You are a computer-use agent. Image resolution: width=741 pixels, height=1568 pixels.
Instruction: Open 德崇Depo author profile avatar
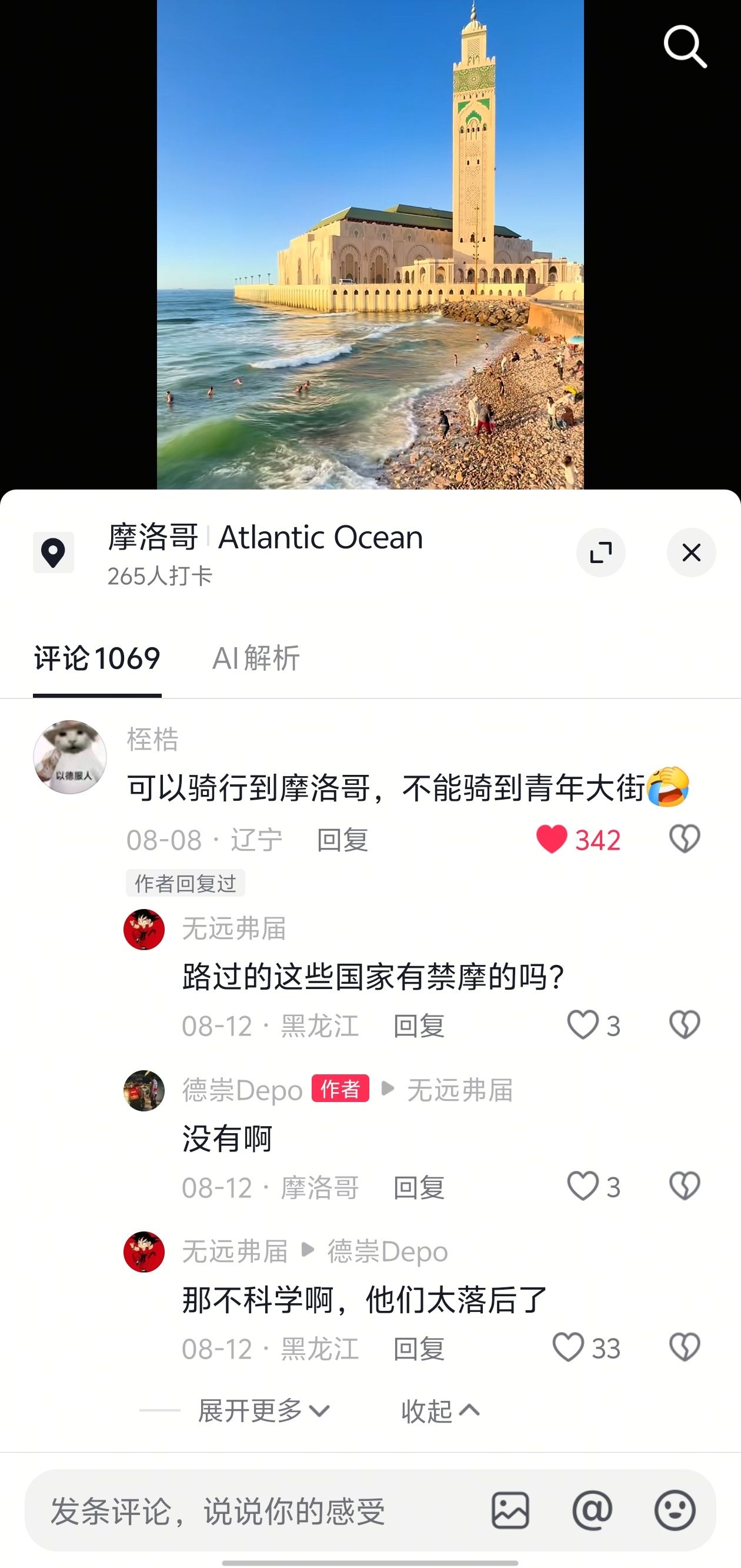coord(144,1091)
